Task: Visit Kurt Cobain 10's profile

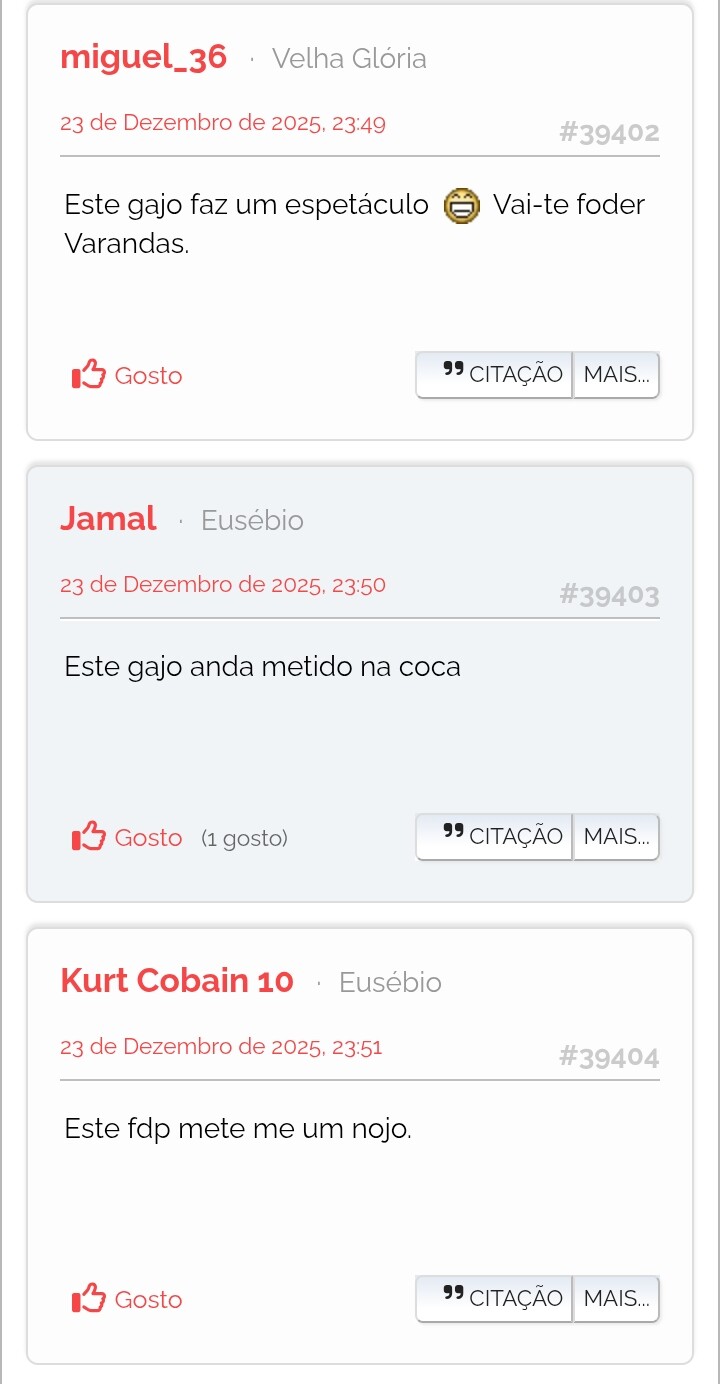Action: coord(177,981)
